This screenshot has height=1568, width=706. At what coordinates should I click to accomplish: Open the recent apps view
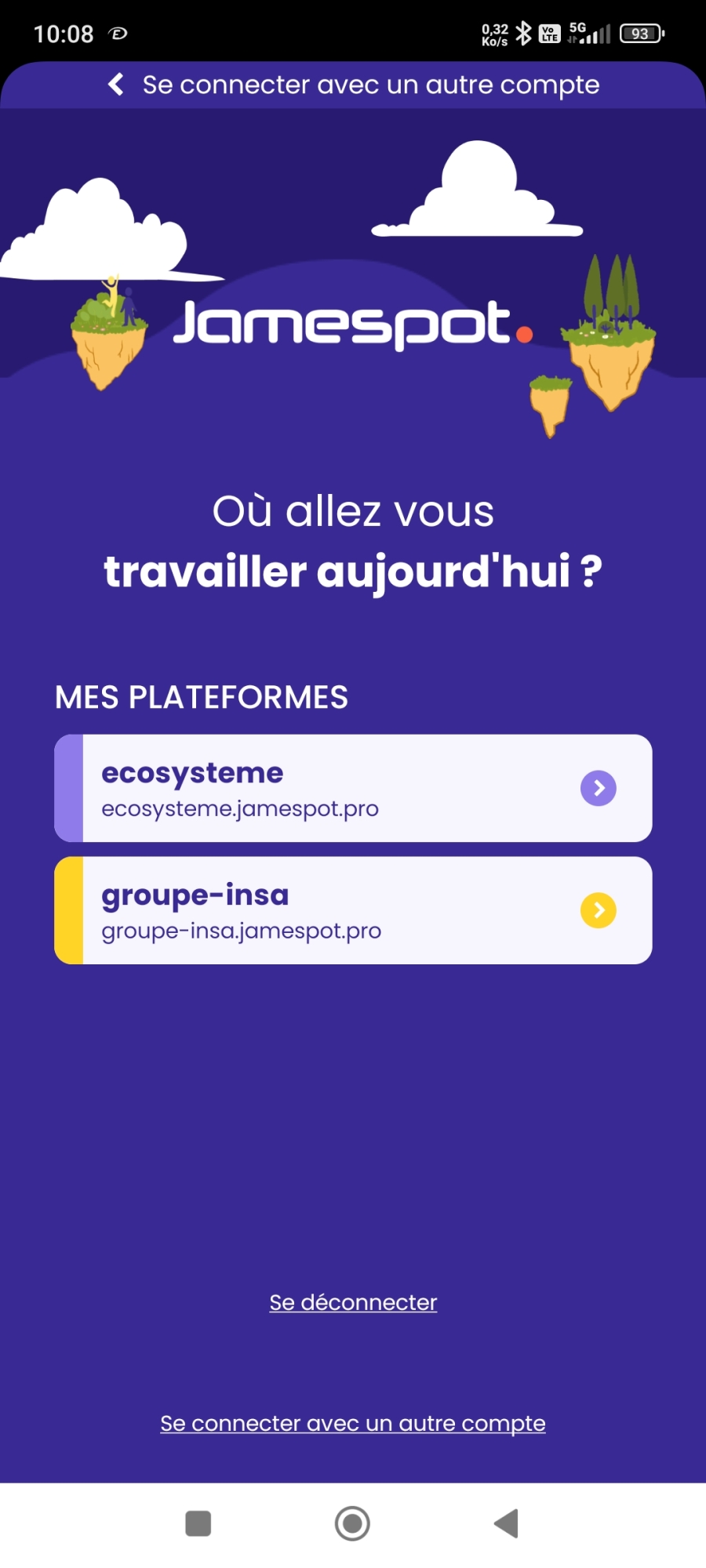click(198, 1523)
